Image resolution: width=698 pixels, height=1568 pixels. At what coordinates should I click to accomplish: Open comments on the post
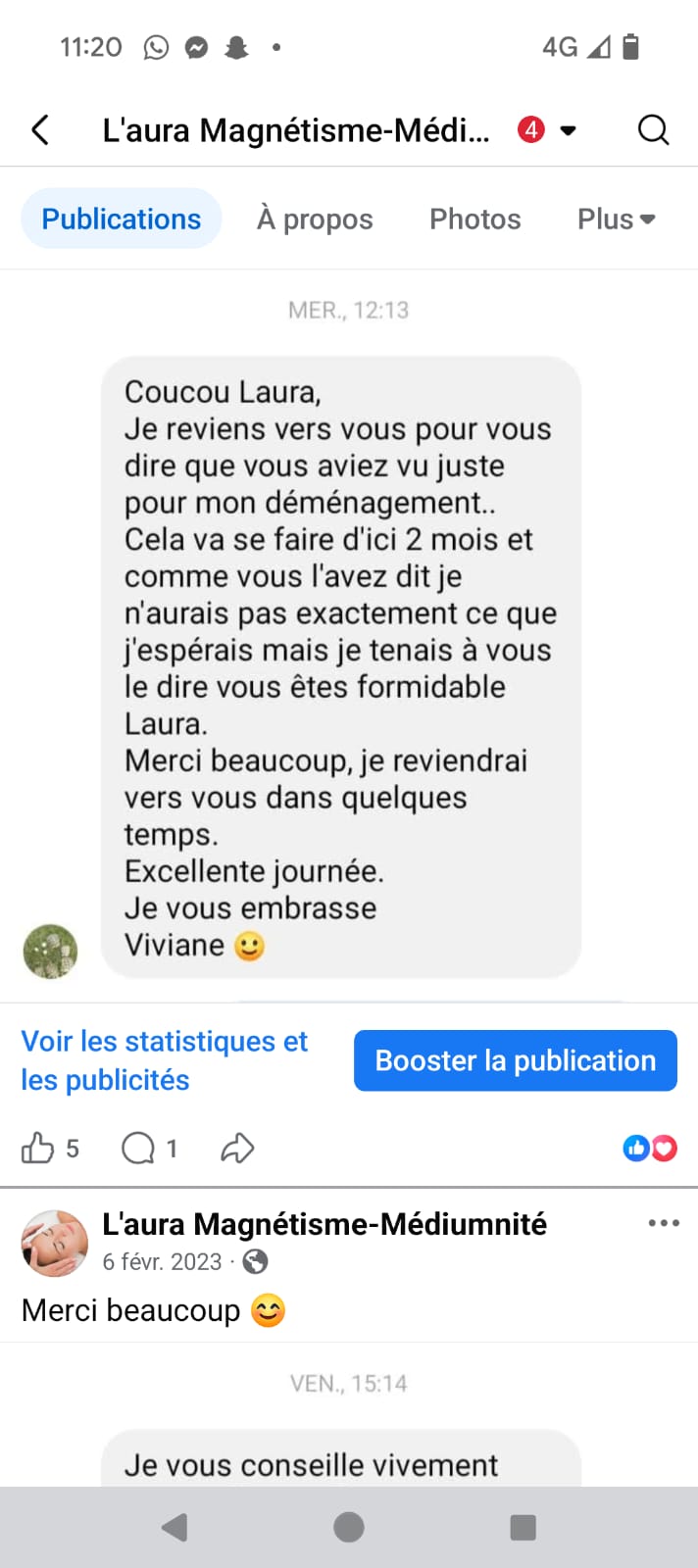(138, 1148)
